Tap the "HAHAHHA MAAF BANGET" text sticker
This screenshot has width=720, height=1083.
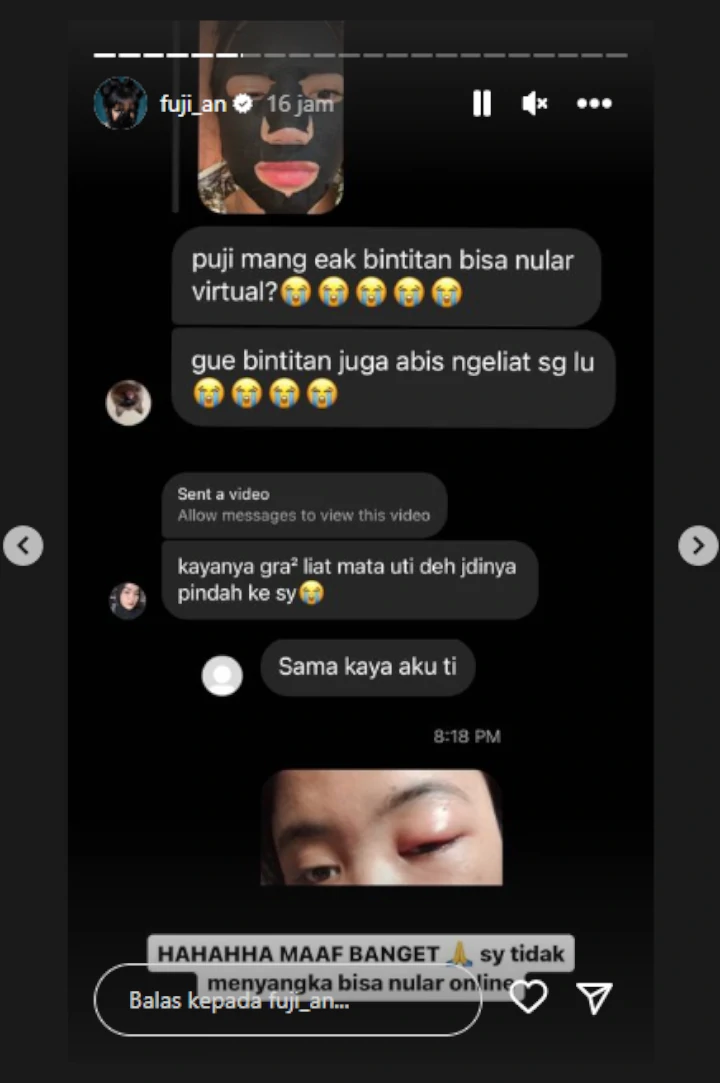tap(364, 954)
